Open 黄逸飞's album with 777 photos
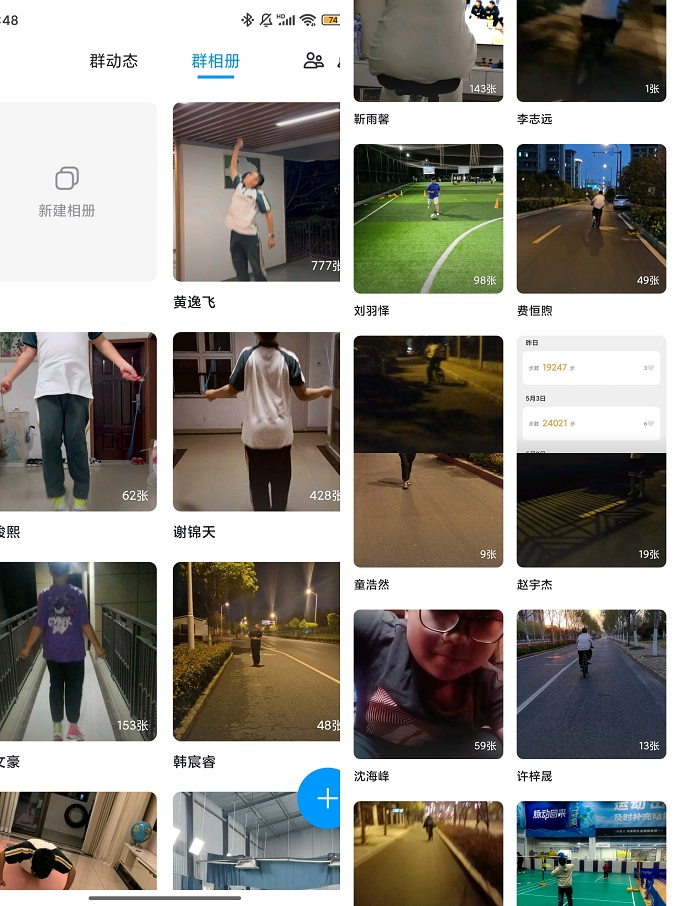This screenshot has width=680, height=906. [x=256, y=192]
